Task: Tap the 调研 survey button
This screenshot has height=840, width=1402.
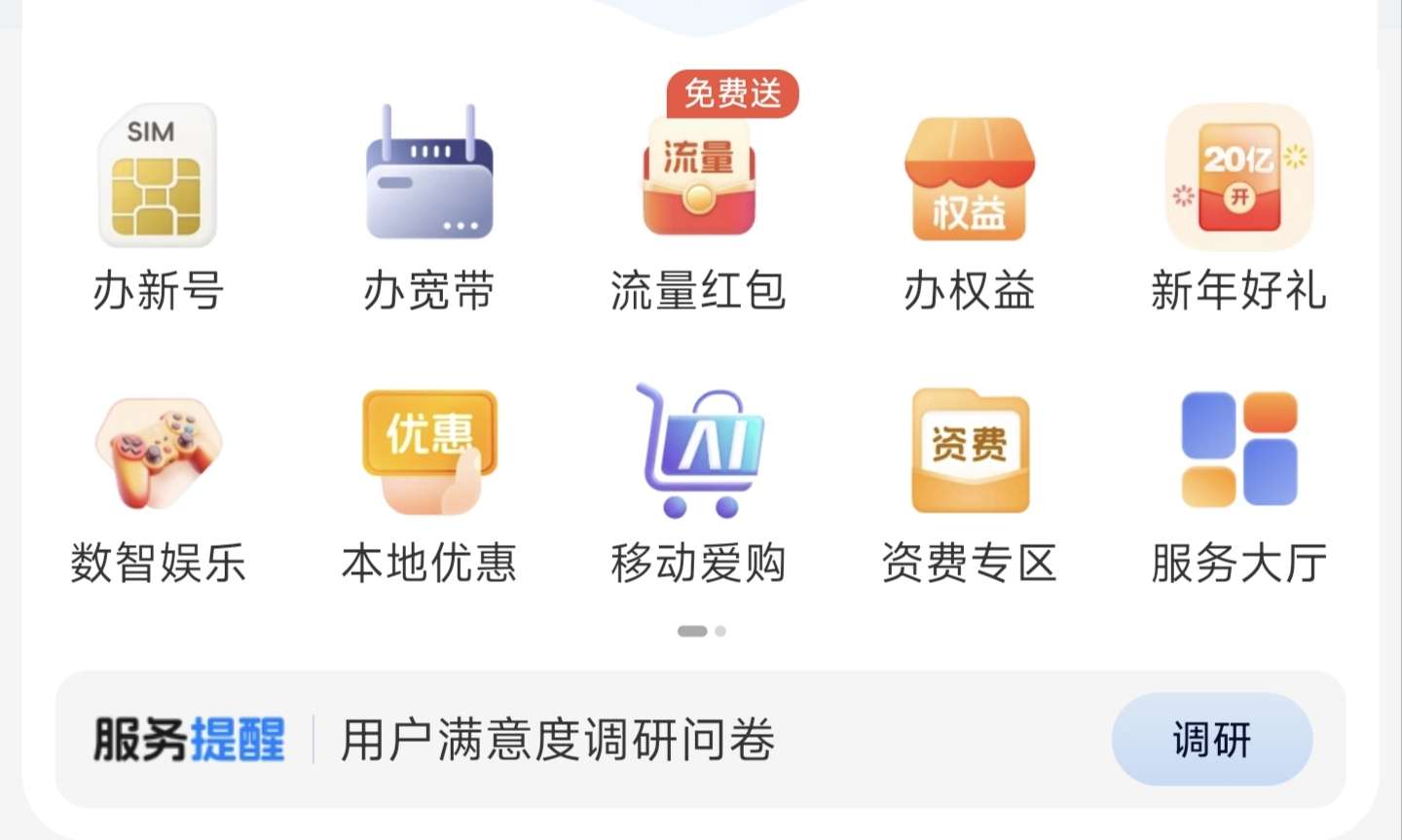Action: [x=1211, y=740]
